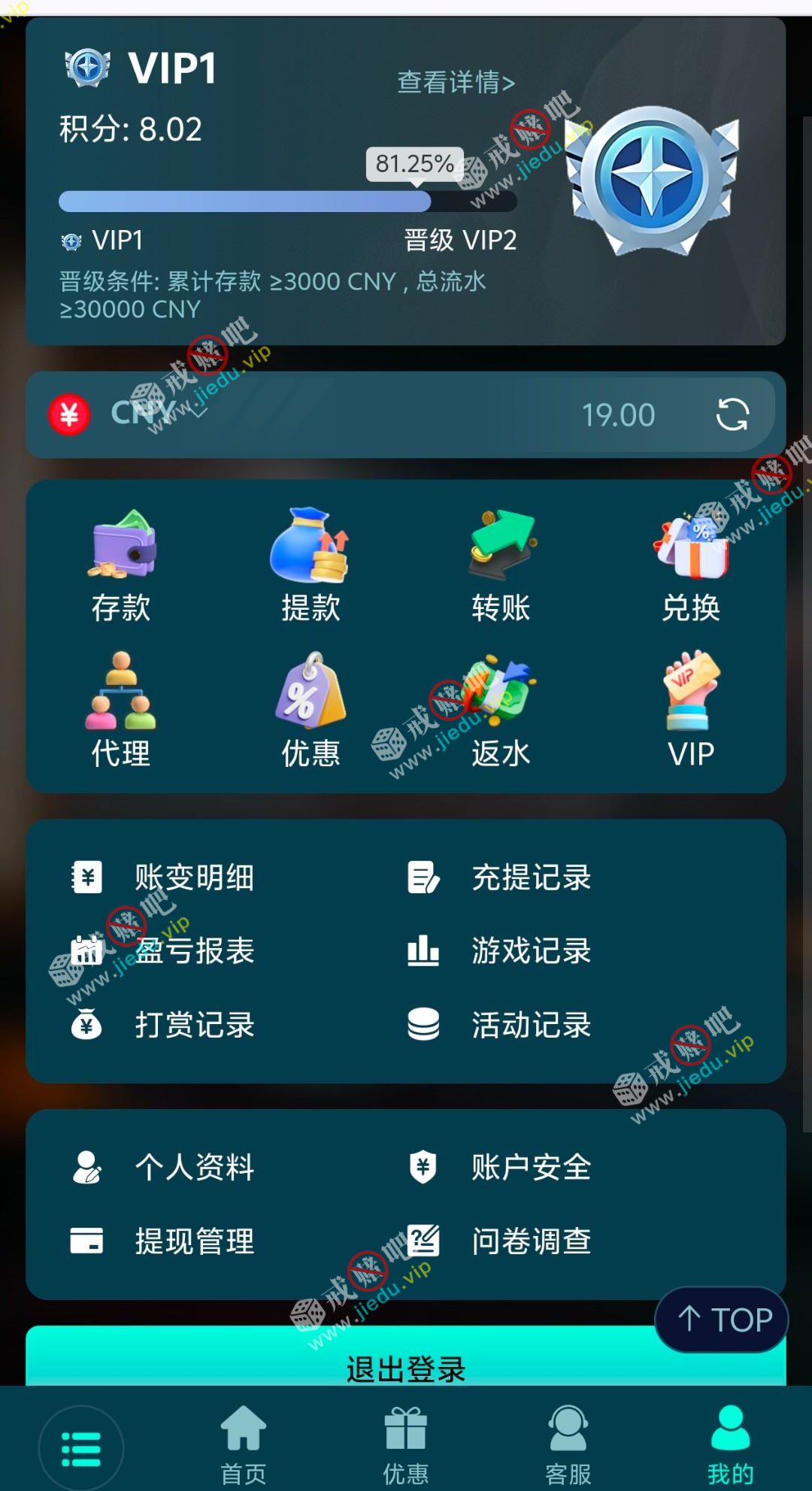Open 代理 agent page
This screenshot has height=1491, width=812.
[x=121, y=711]
